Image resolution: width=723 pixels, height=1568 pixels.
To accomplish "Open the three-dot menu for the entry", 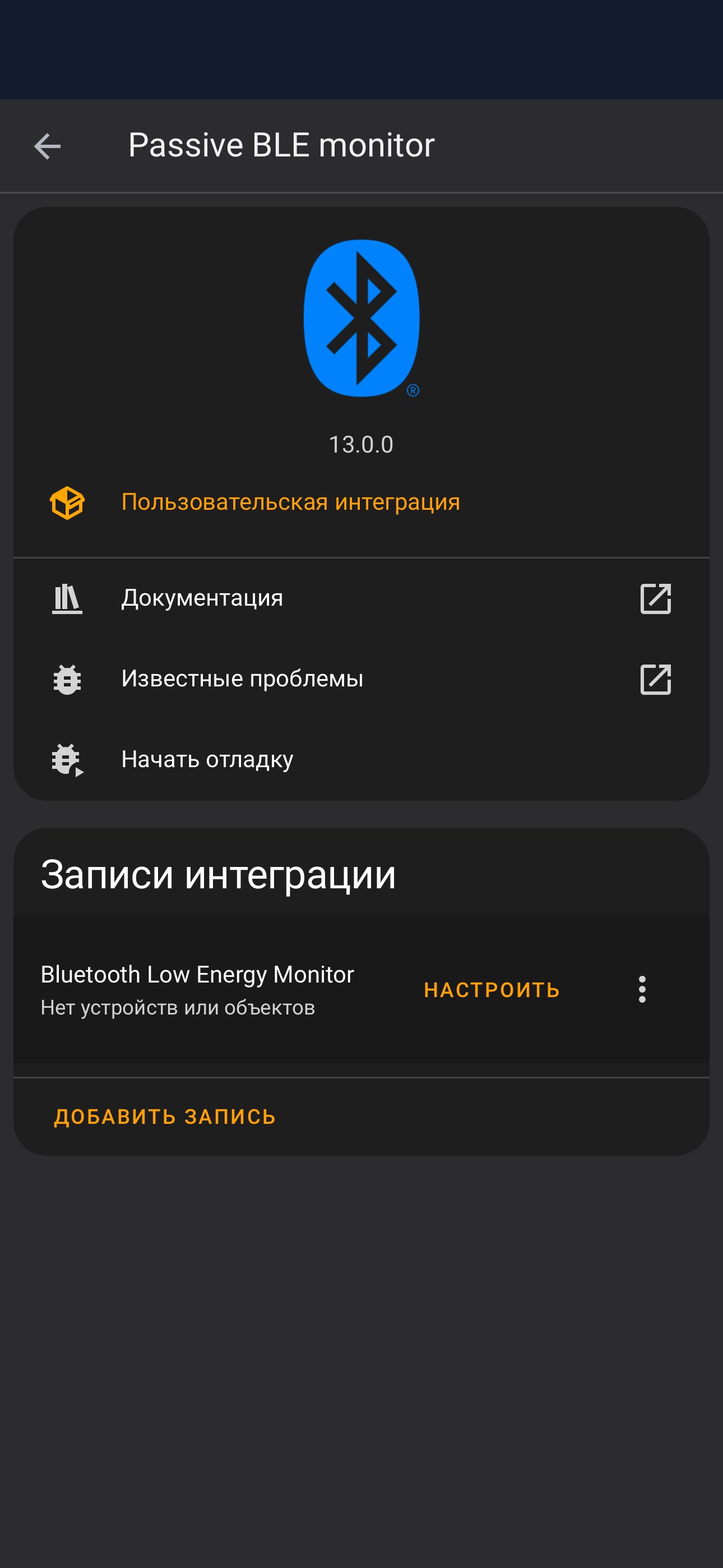I will click(x=642, y=990).
